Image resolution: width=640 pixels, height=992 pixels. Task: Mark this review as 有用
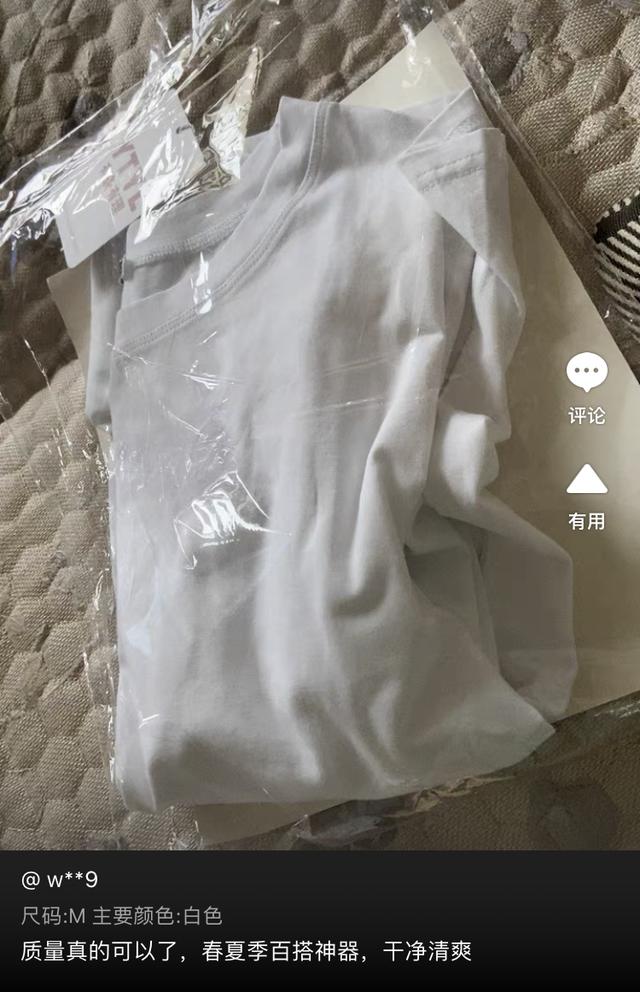pos(587,481)
